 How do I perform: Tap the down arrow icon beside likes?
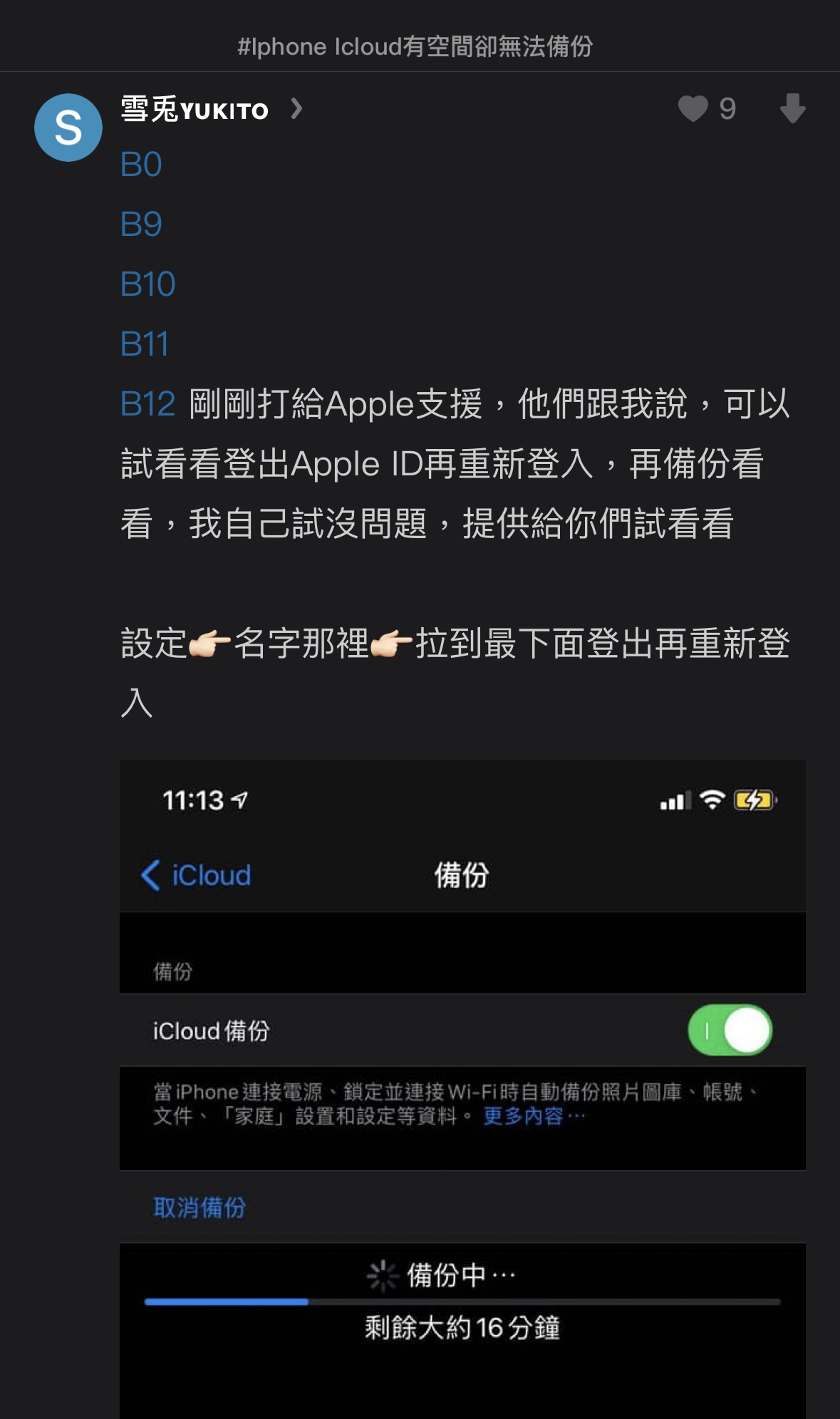click(792, 109)
